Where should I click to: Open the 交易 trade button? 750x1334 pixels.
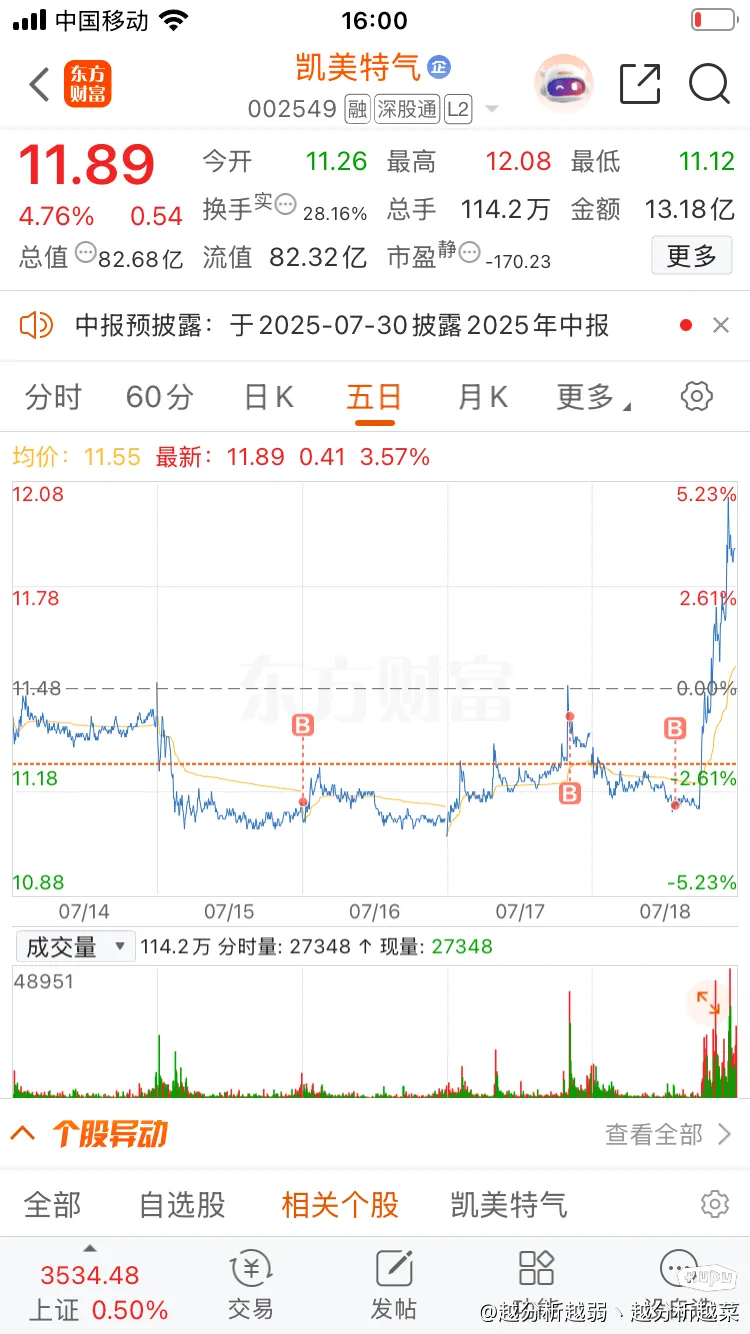[x=250, y=1286]
